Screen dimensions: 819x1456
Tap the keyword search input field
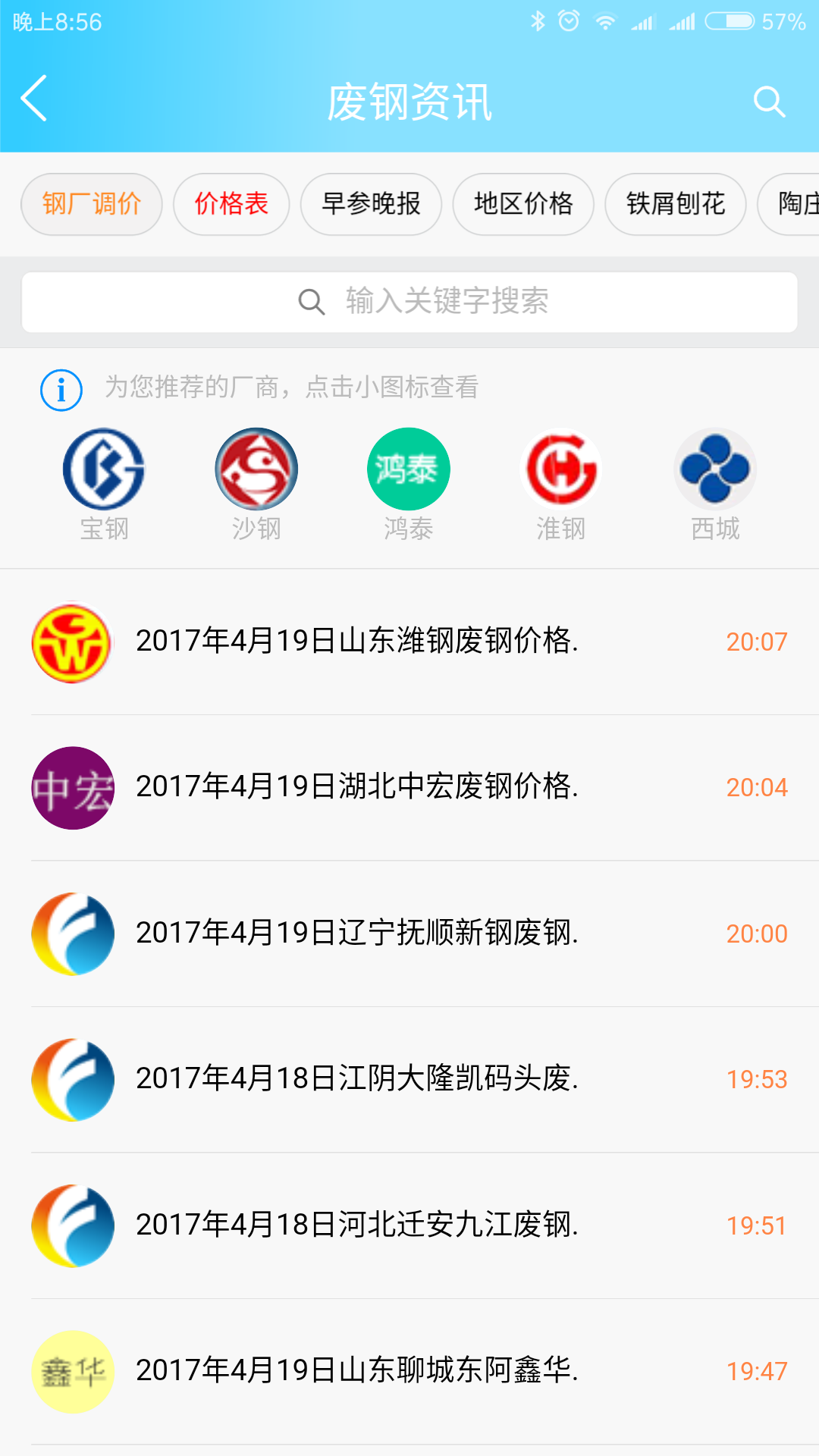click(409, 301)
